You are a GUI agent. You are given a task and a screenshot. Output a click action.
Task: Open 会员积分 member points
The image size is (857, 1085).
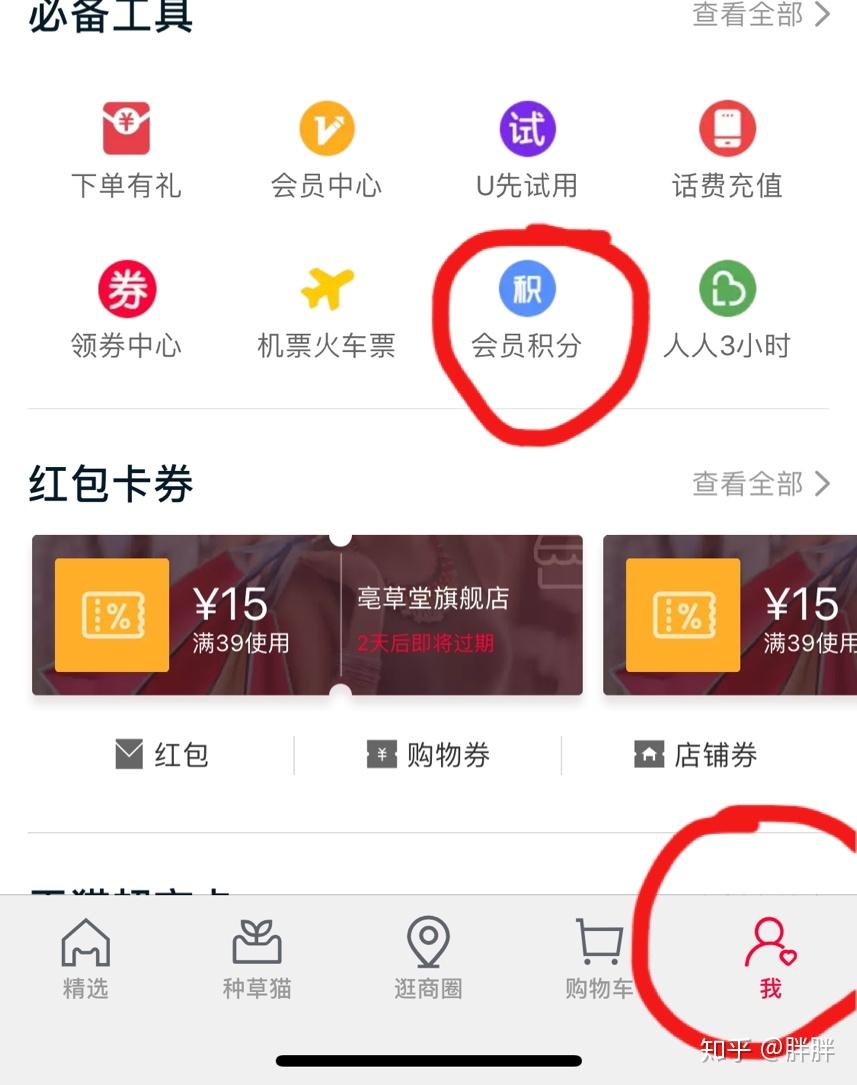(x=527, y=310)
